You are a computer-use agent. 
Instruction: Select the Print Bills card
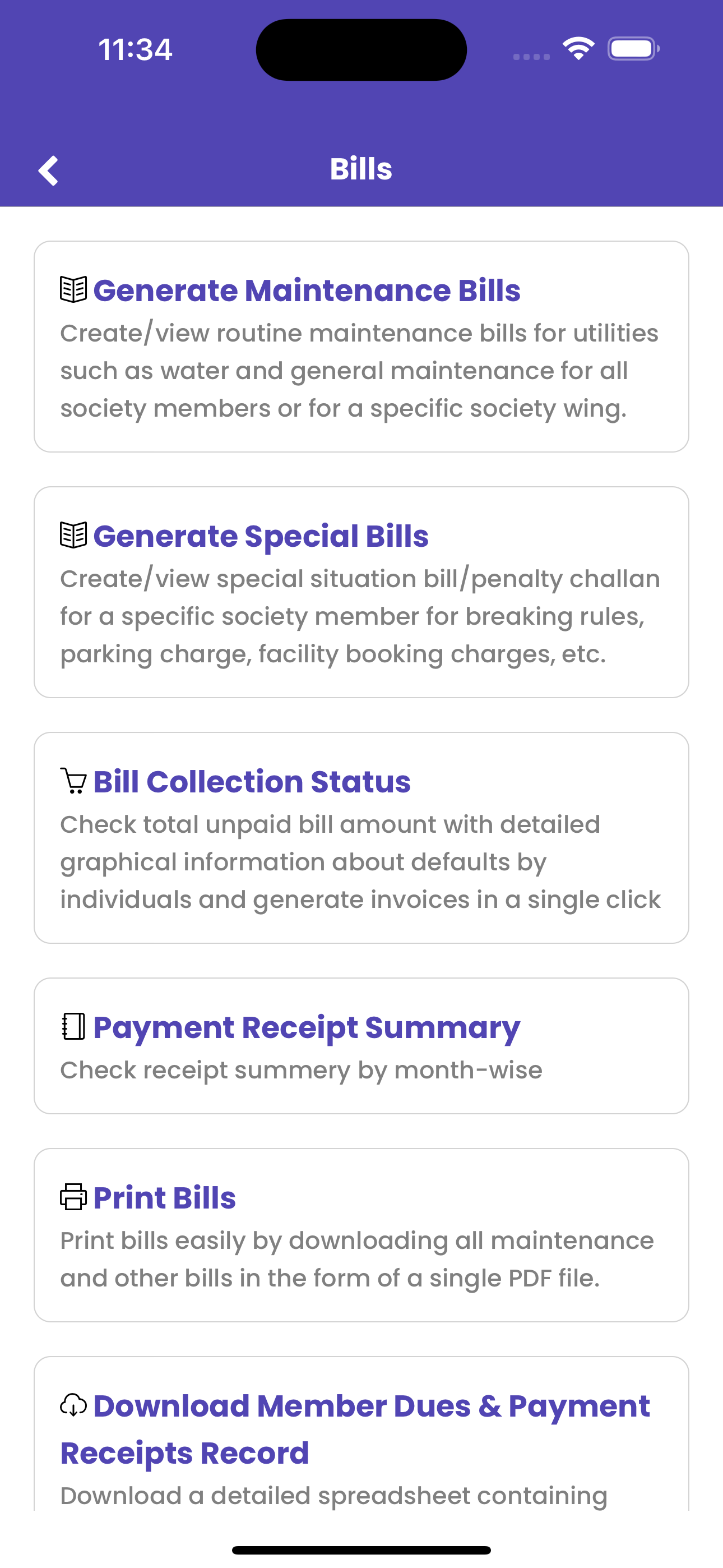pos(361,1235)
